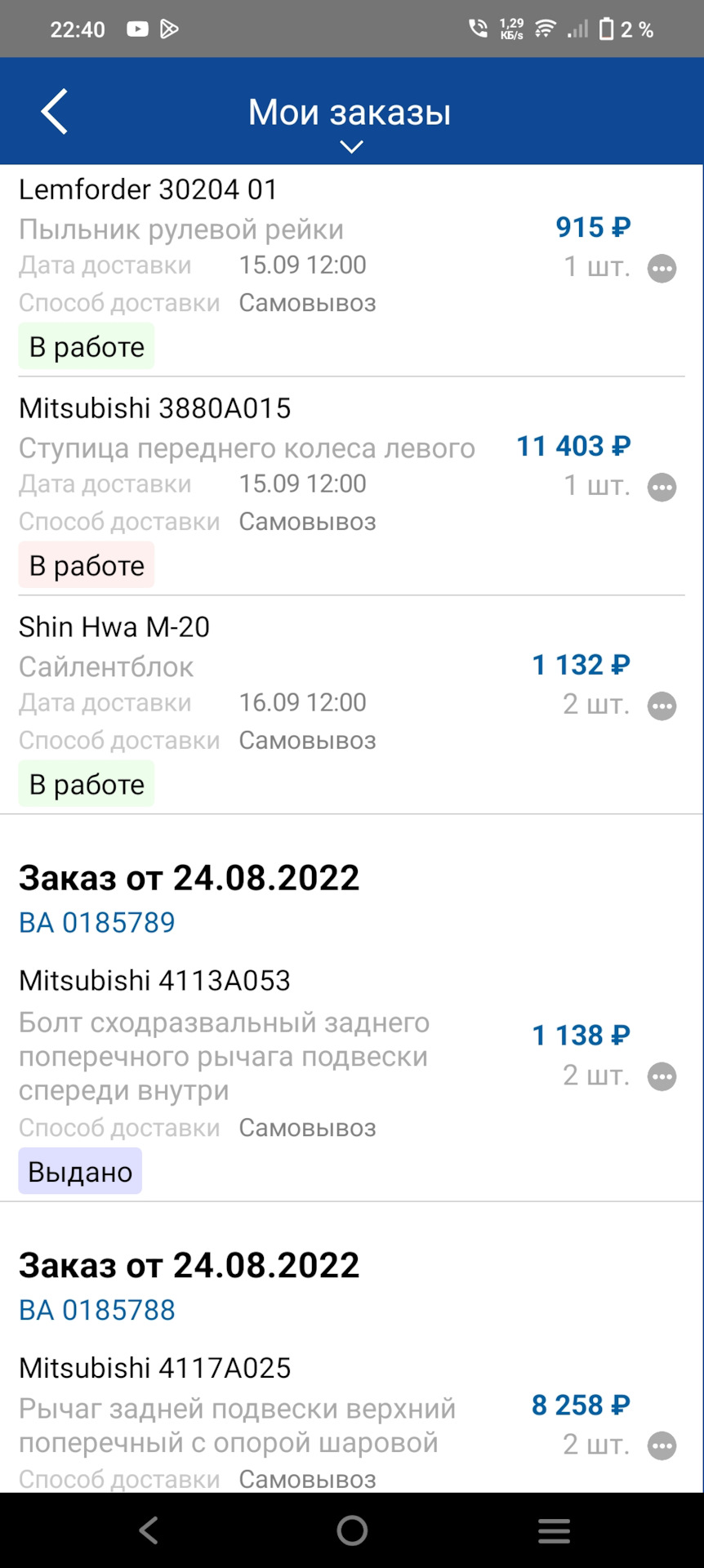Viewport: 704px width, 1568px height.
Task: Tap the red В работе status on Mitsubishi hub
Action: (x=85, y=564)
